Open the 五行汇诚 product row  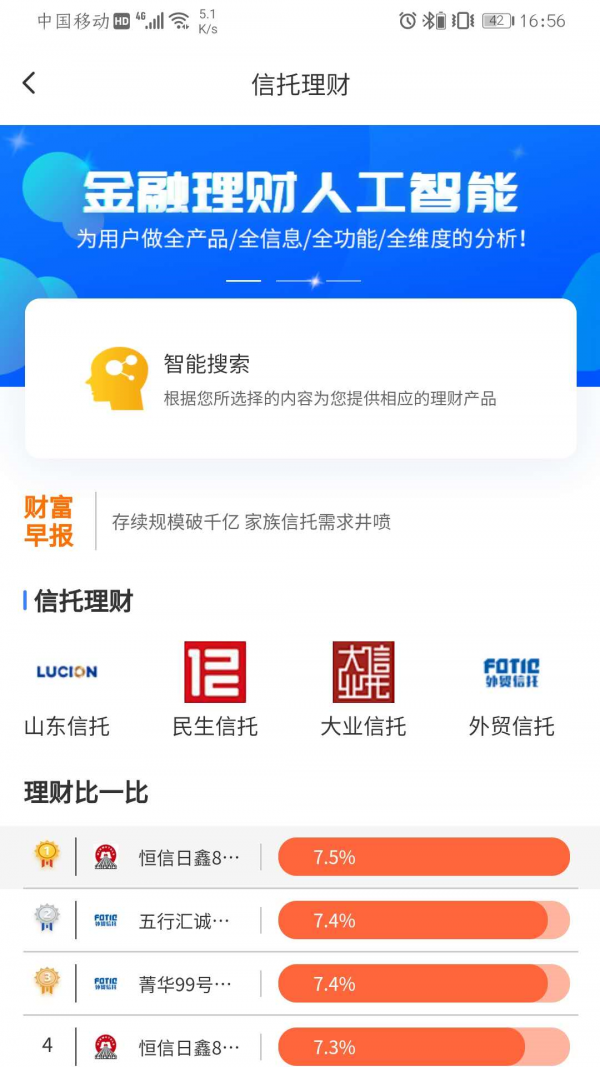coord(300,921)
